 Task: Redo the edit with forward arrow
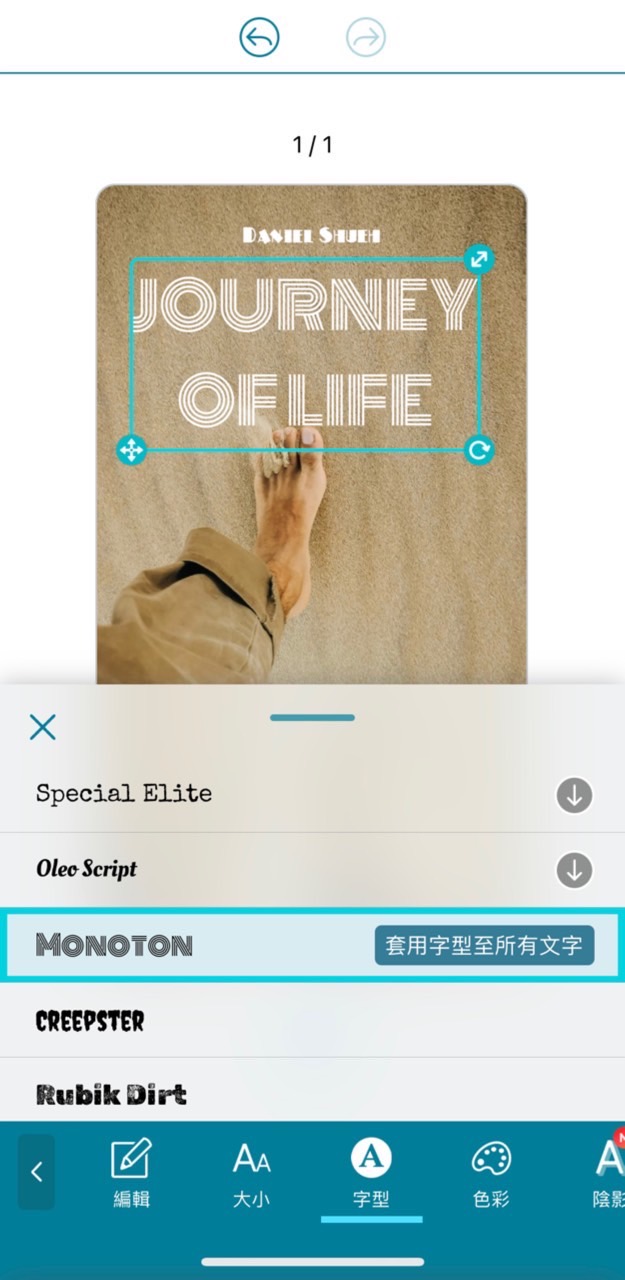click(366, 38)
